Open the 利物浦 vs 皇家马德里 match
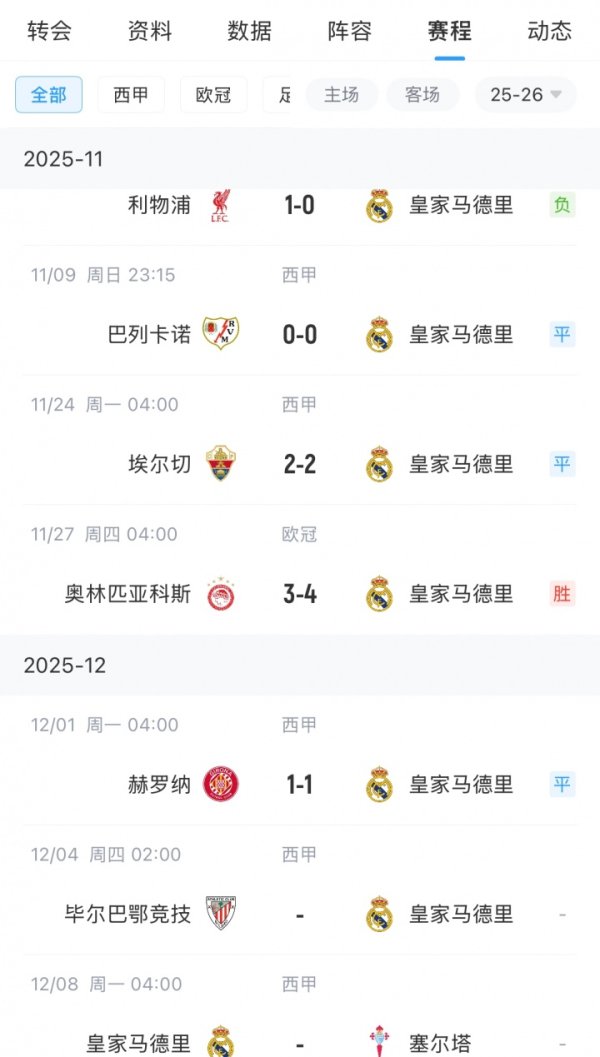Screen dimensions: 600x1057 coord(300,206)
